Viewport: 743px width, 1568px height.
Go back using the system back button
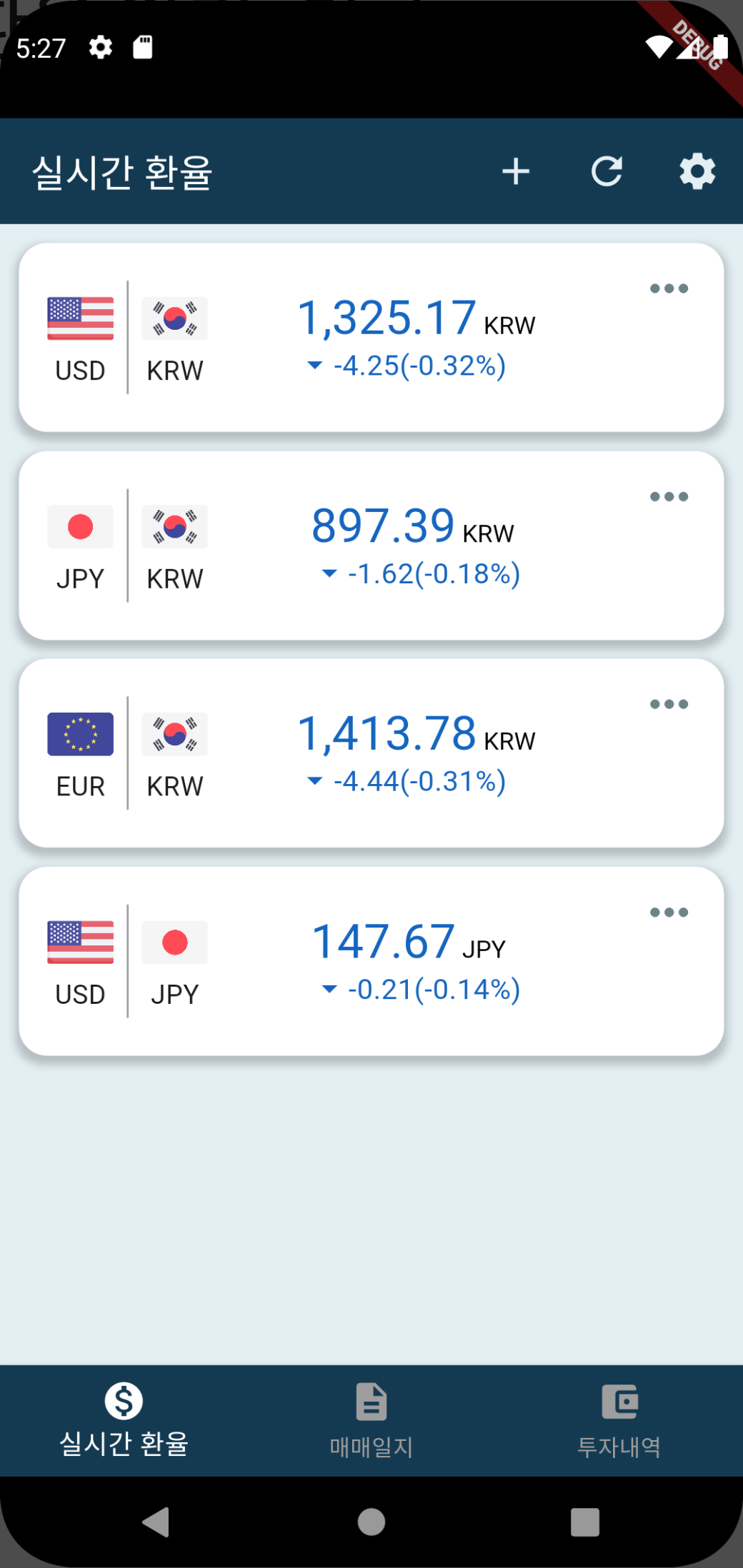[x=156, y=1522]
